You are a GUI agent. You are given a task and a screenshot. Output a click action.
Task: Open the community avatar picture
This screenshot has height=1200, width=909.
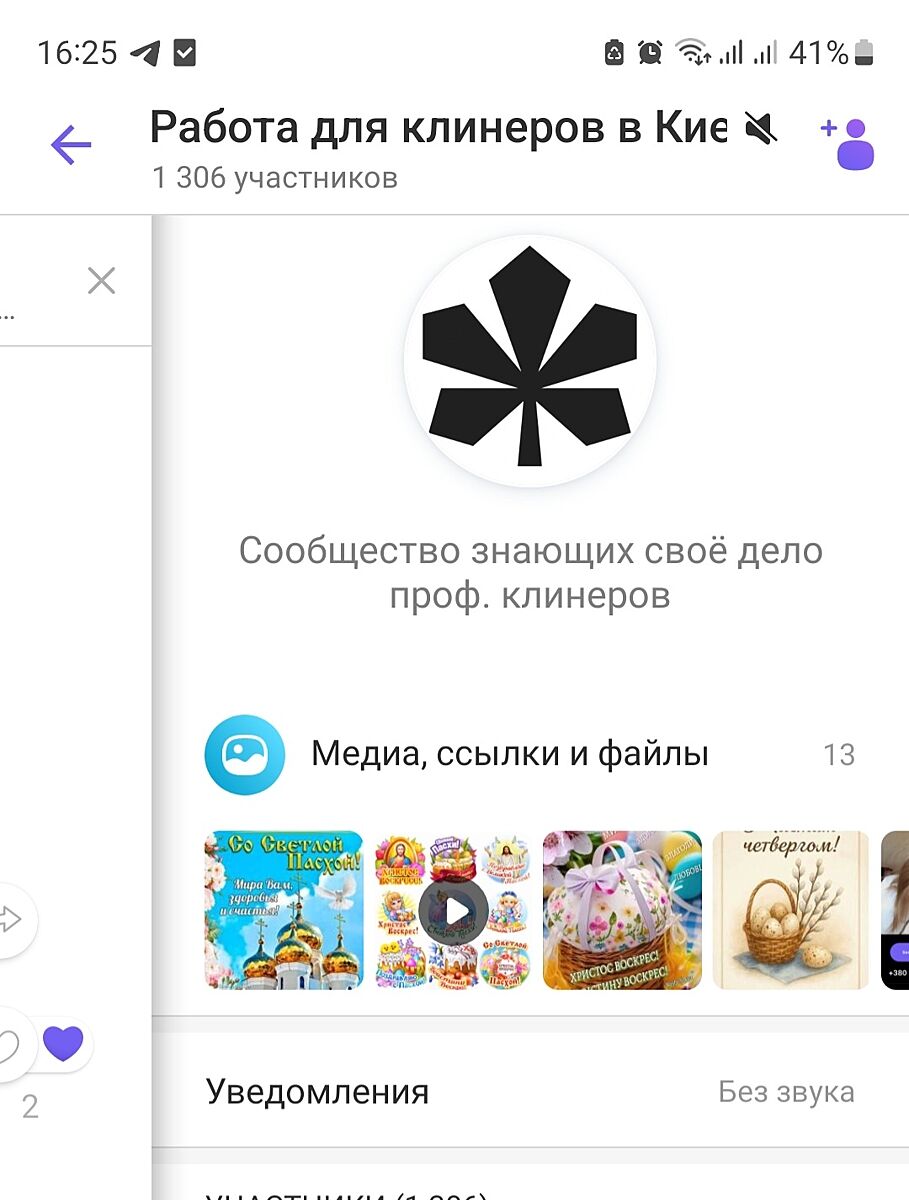(529, 360)
